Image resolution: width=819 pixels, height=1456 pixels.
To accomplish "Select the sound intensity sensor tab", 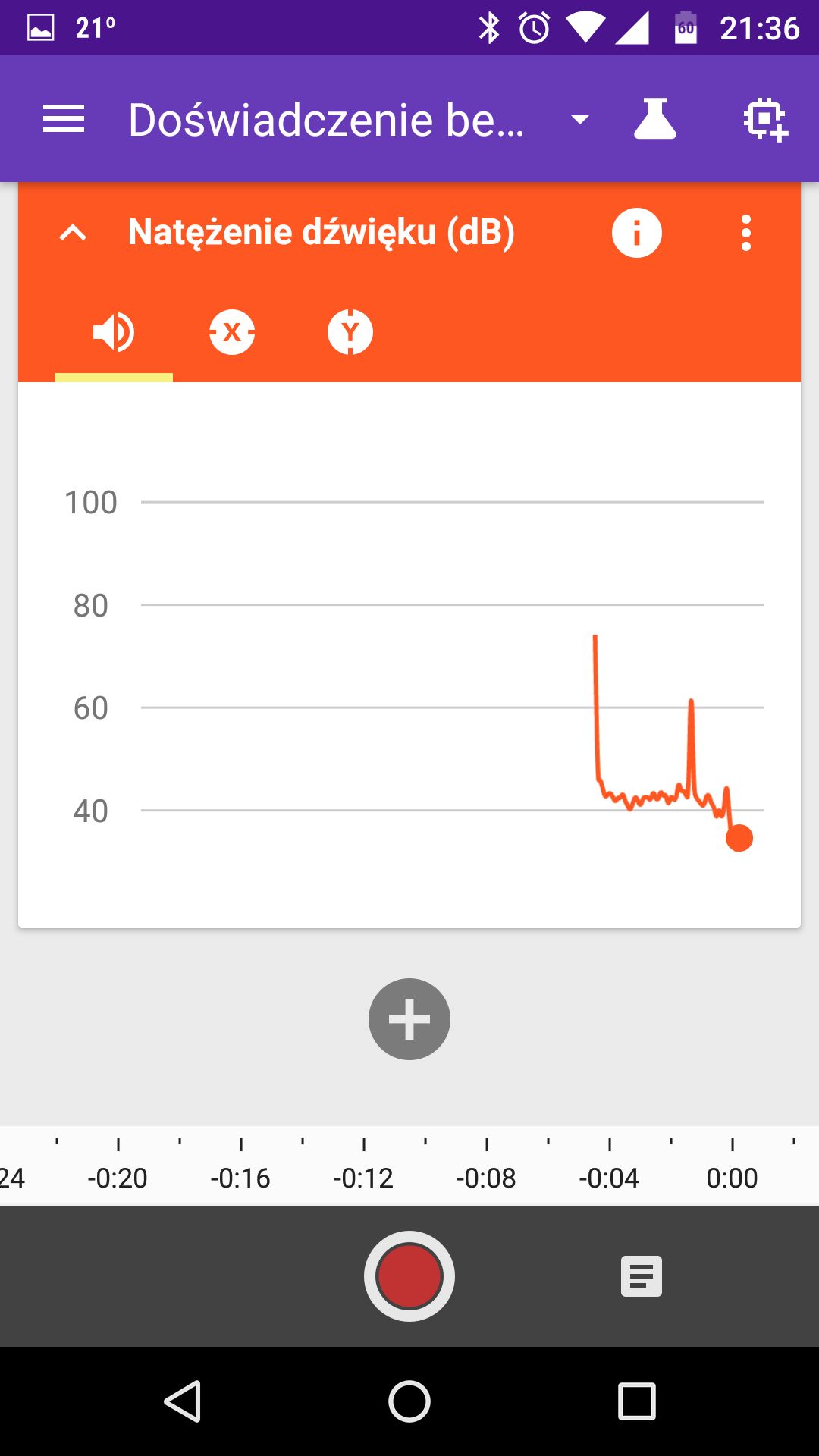I will tap(114, 332).
